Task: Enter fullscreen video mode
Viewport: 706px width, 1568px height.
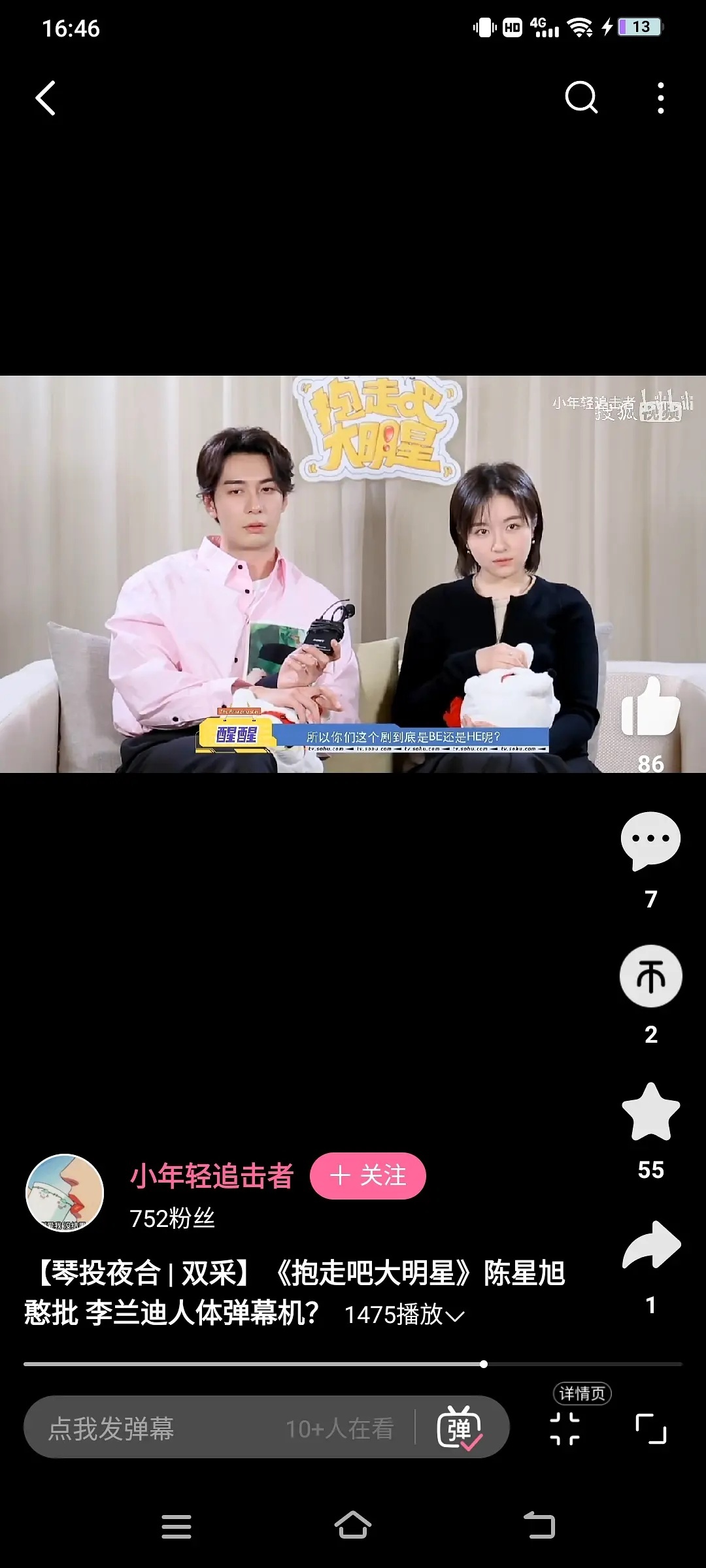Action: (650, 1429)
